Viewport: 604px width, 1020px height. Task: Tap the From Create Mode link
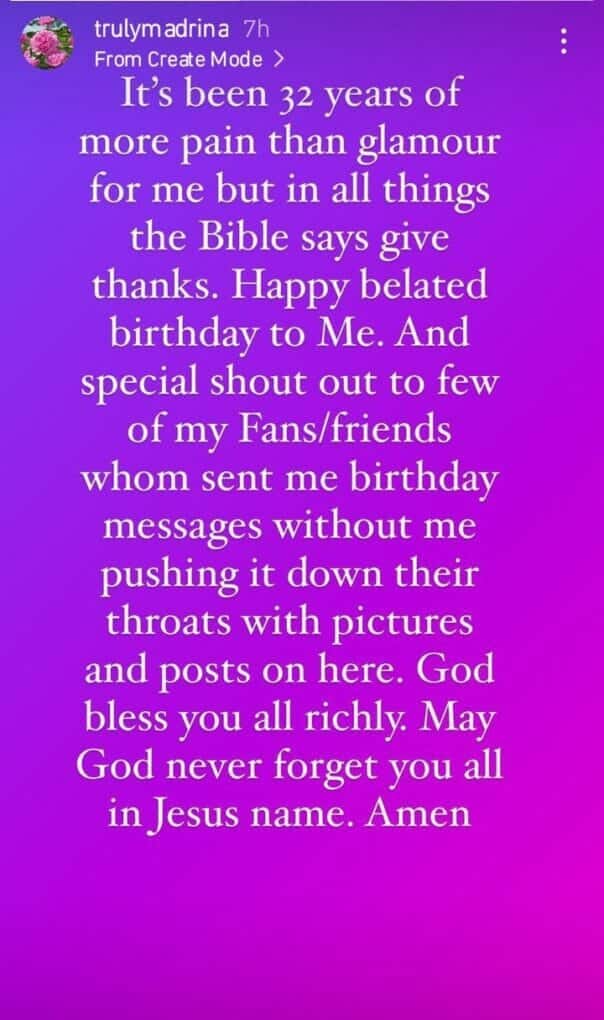click(186, 59)
